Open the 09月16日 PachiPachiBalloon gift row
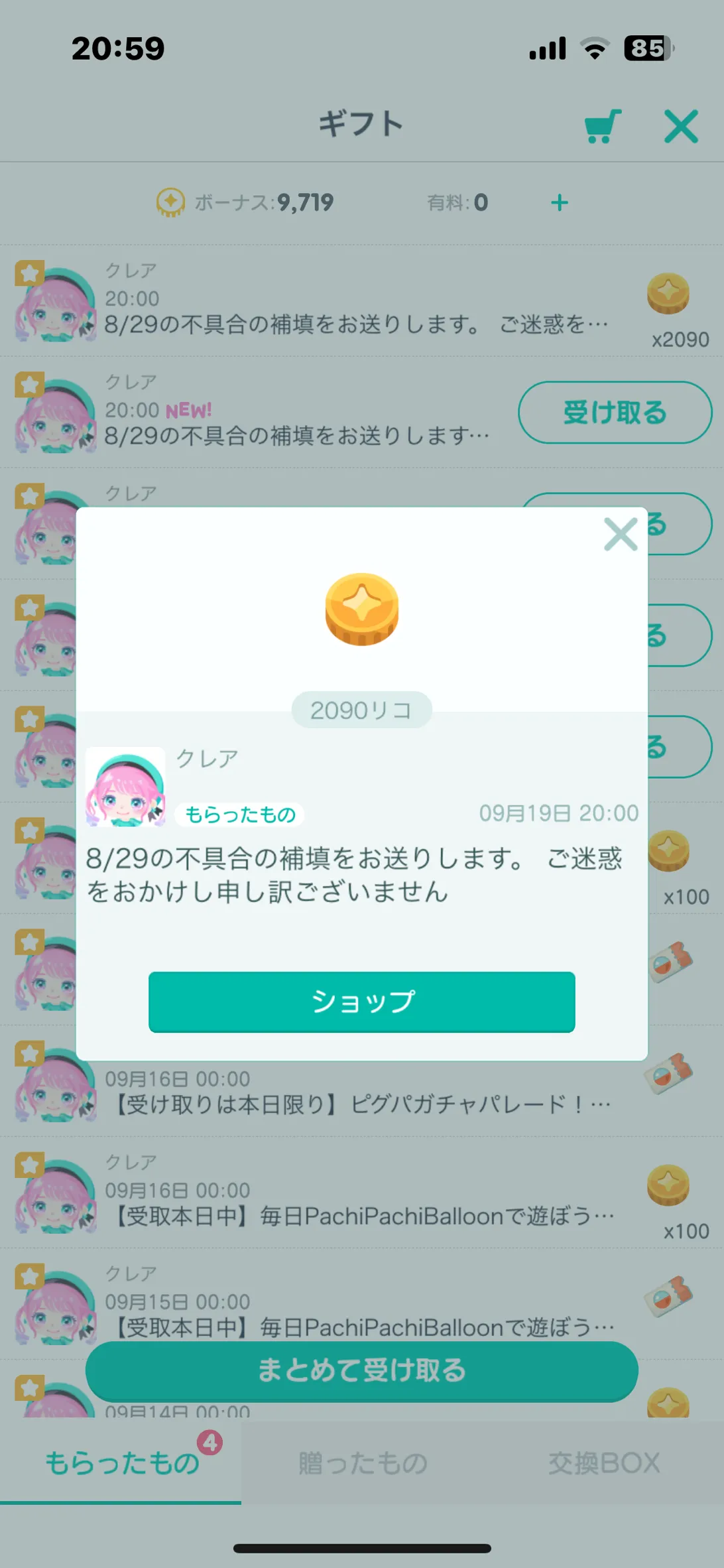Image resolution: width=724 pixels, height=1568 pixels. pyautogui.click(x=358, y=1193)
